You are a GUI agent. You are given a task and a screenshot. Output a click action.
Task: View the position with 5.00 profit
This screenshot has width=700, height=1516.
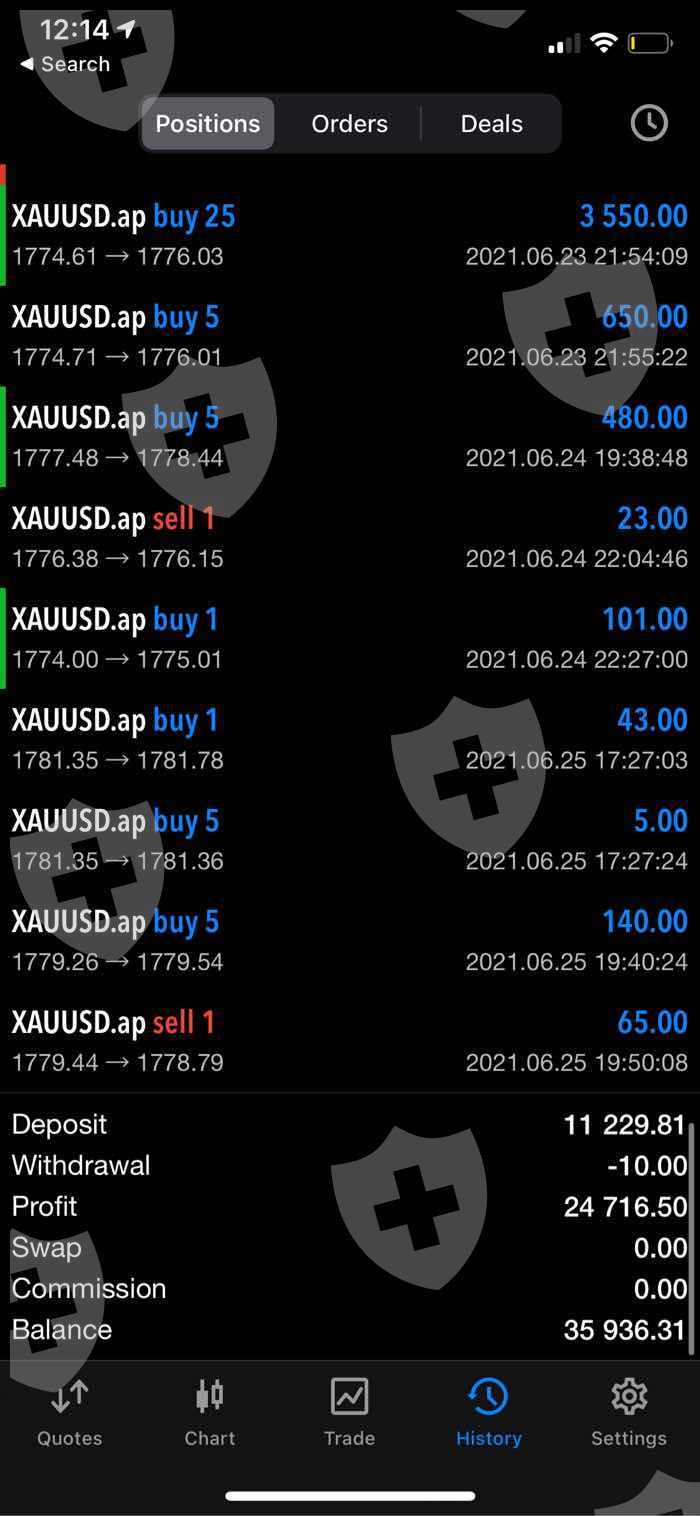[x=350, y=841]
